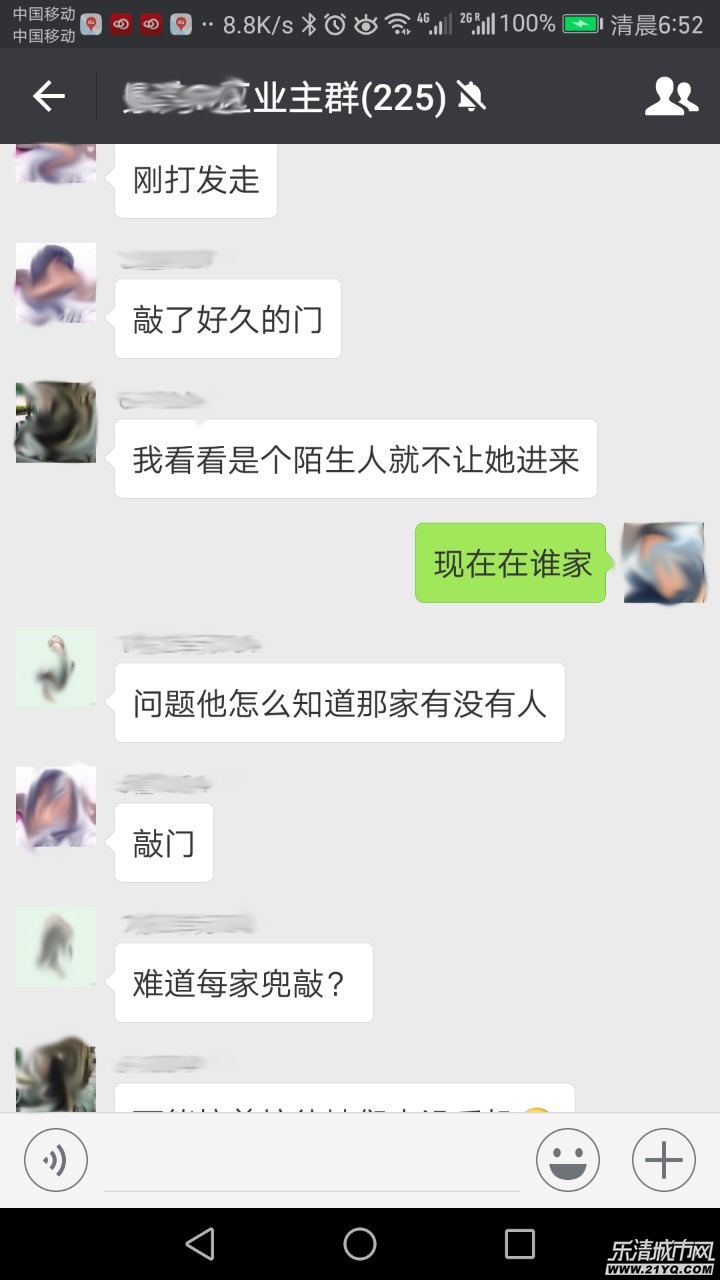Tap the green bubble message 现在在谁家
Image resolution: width=720 pixels, height=1280 pixels.
coord(510,562)
